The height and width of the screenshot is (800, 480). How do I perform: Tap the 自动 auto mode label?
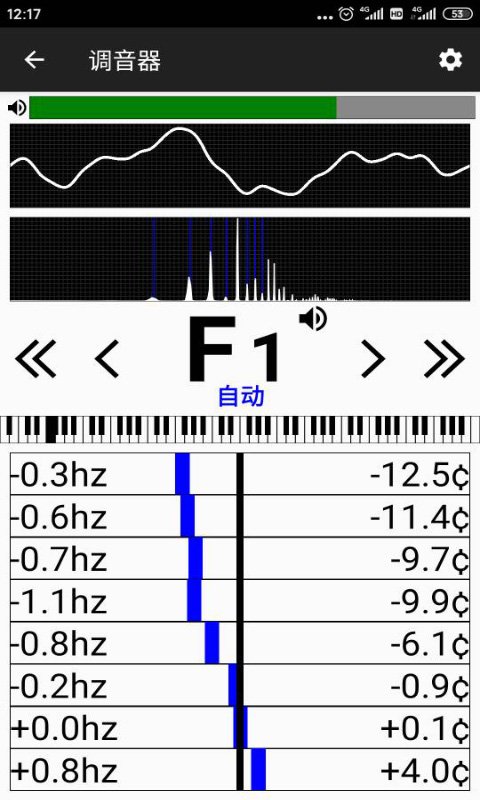point(241,396)
